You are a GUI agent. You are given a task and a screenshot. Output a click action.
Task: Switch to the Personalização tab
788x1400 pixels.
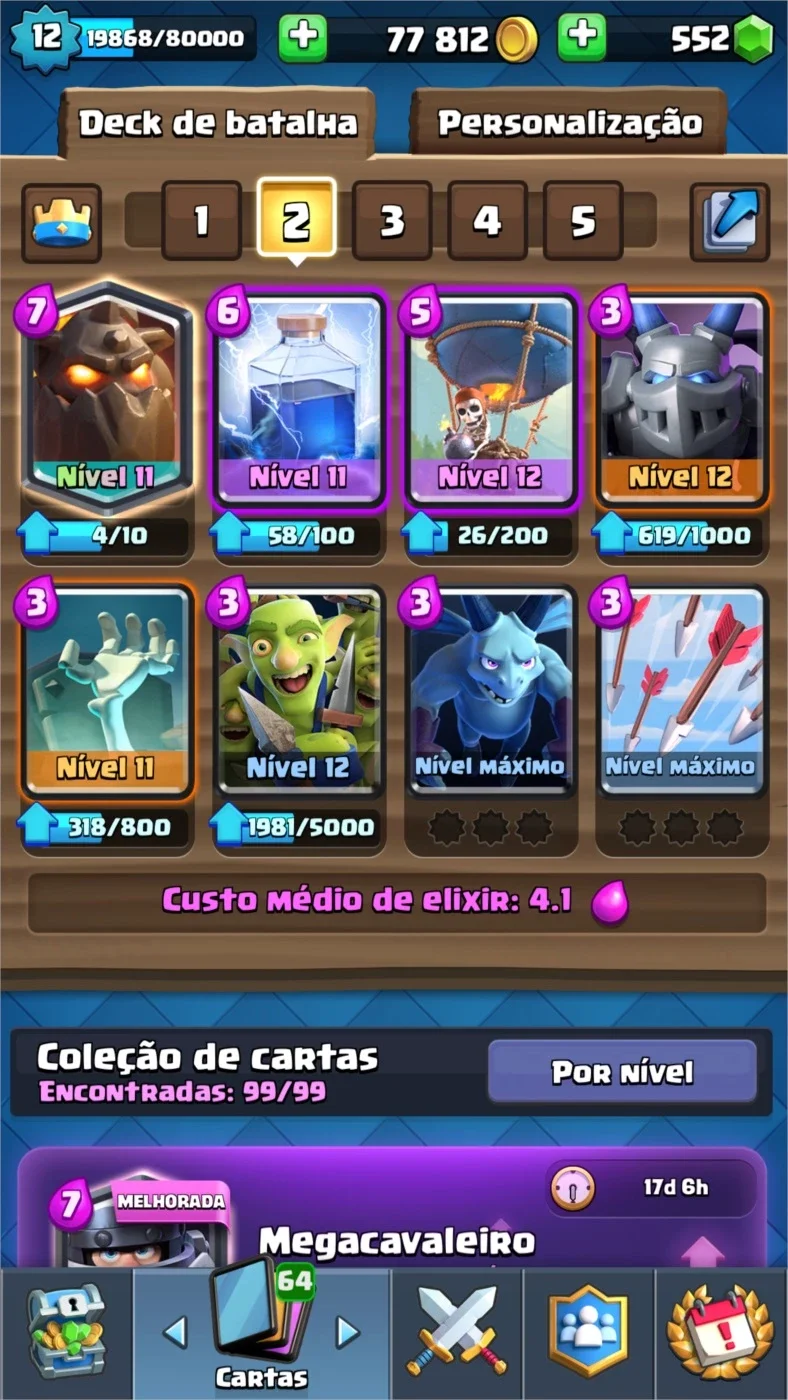569,123
